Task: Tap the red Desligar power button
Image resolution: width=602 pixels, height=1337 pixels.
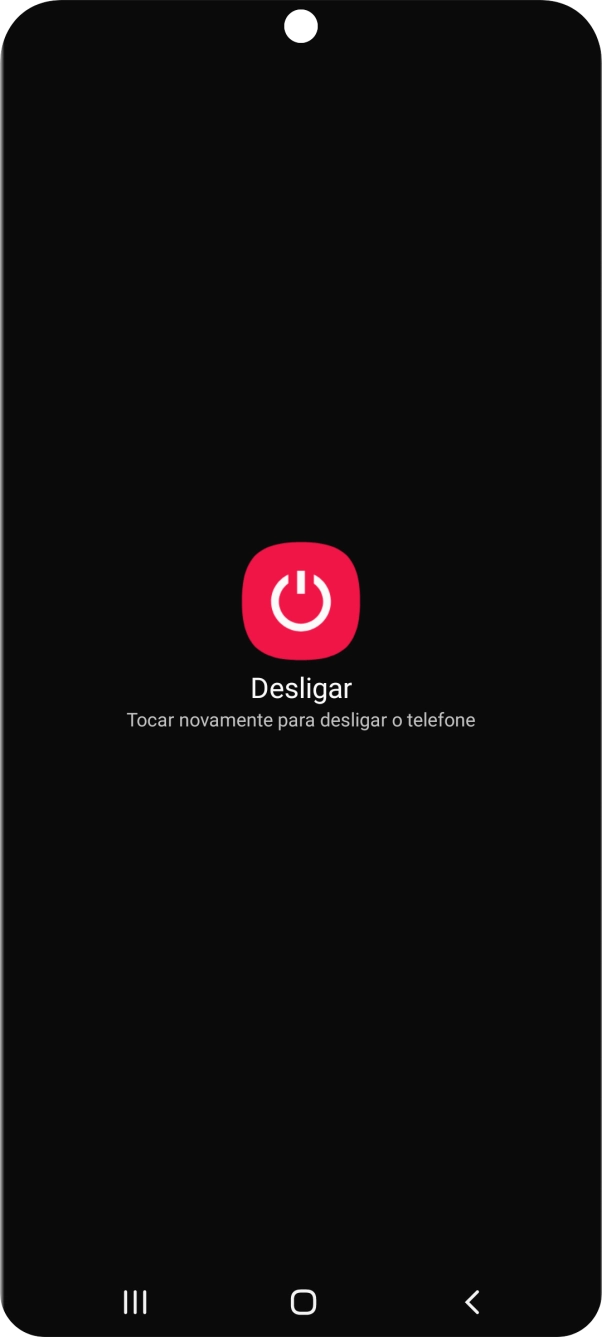Action: tap(301, 601)
